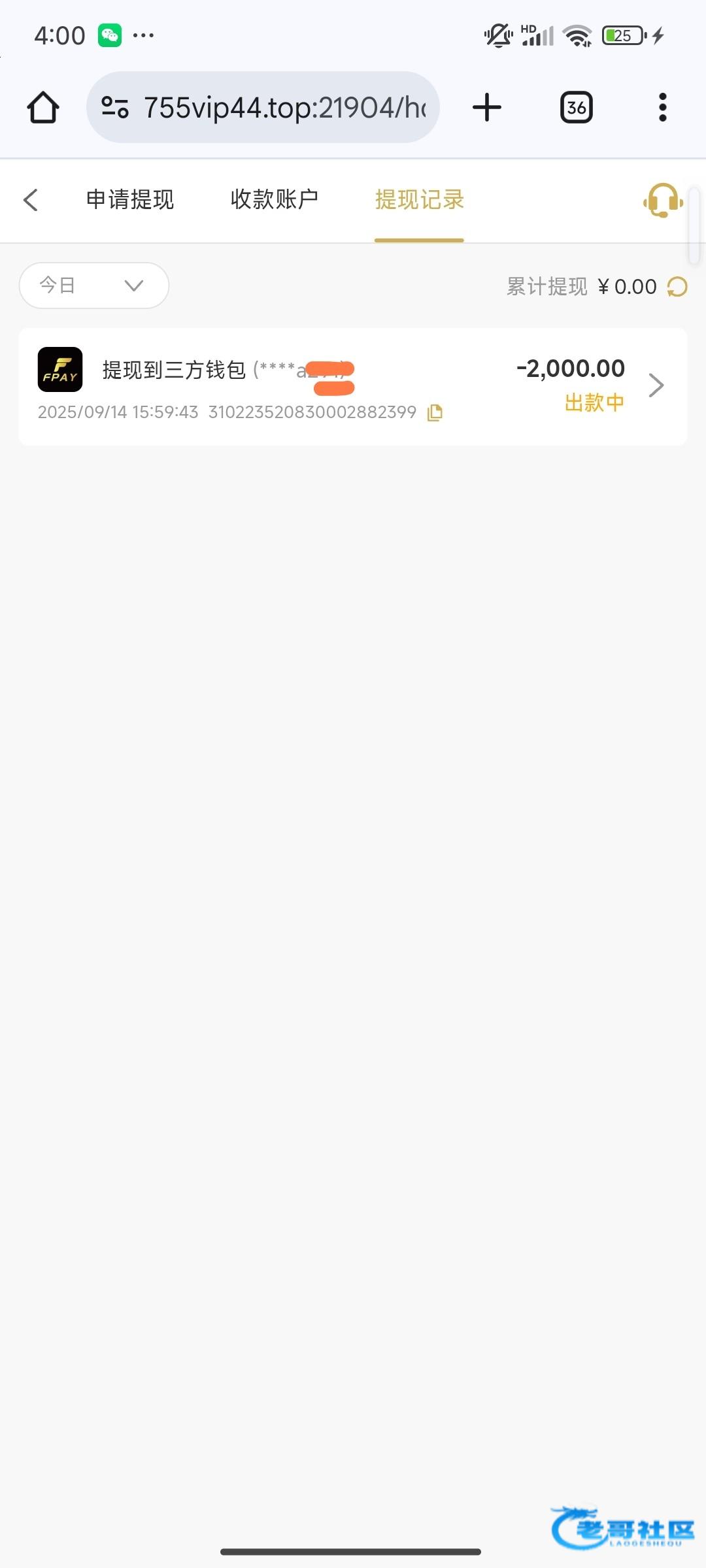The image size is (706, 1568).
Task: Tap the browser home button
Action: pos(43,108)
